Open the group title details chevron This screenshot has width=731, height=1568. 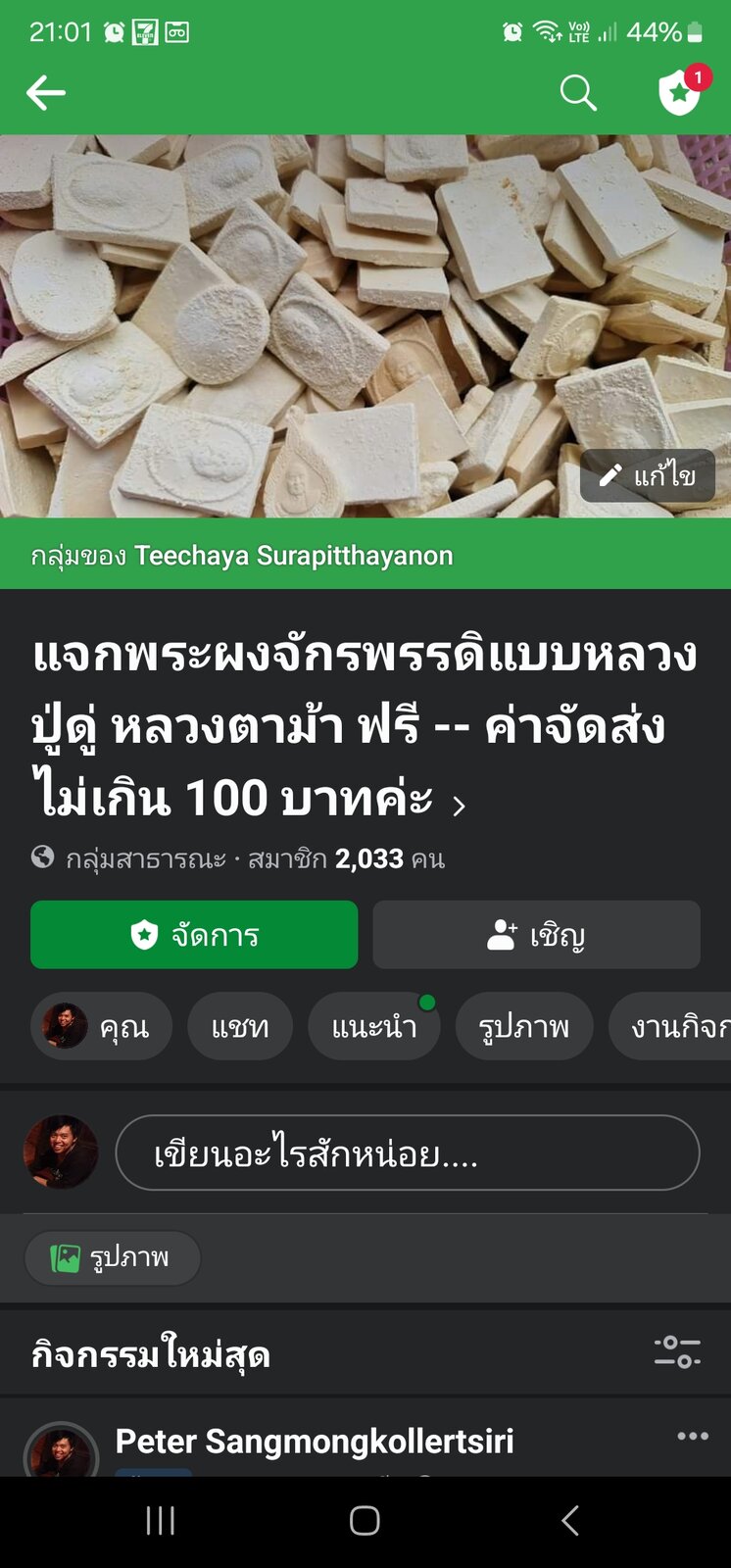[x=460, y=806]
